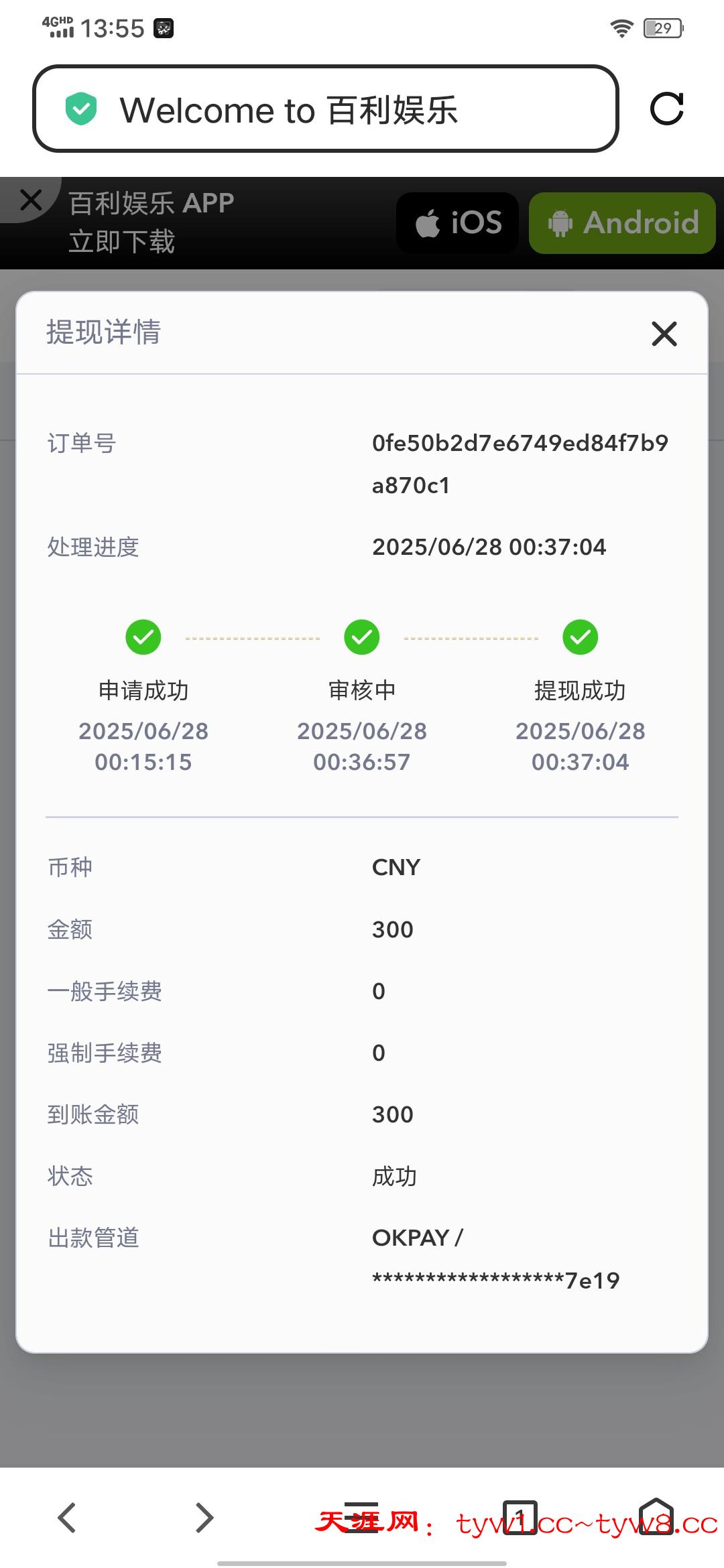Image resolution: width=724 pixels, height=1568 pixels.
Task: Reload the current page
Action: point(667,109)
